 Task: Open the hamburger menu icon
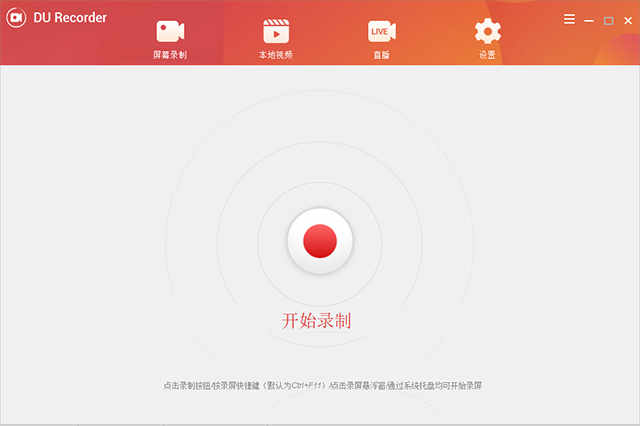tap(569, 19)
